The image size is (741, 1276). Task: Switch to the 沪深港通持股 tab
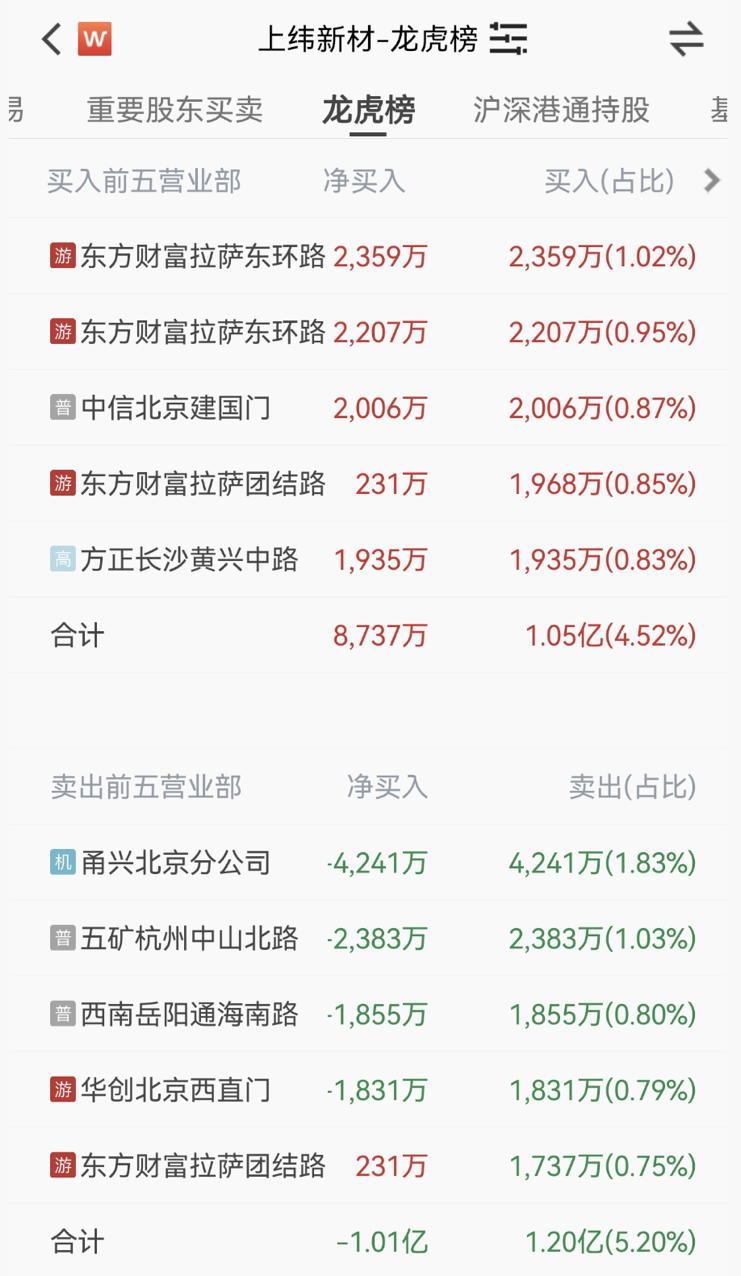click(x=562, y=110)
